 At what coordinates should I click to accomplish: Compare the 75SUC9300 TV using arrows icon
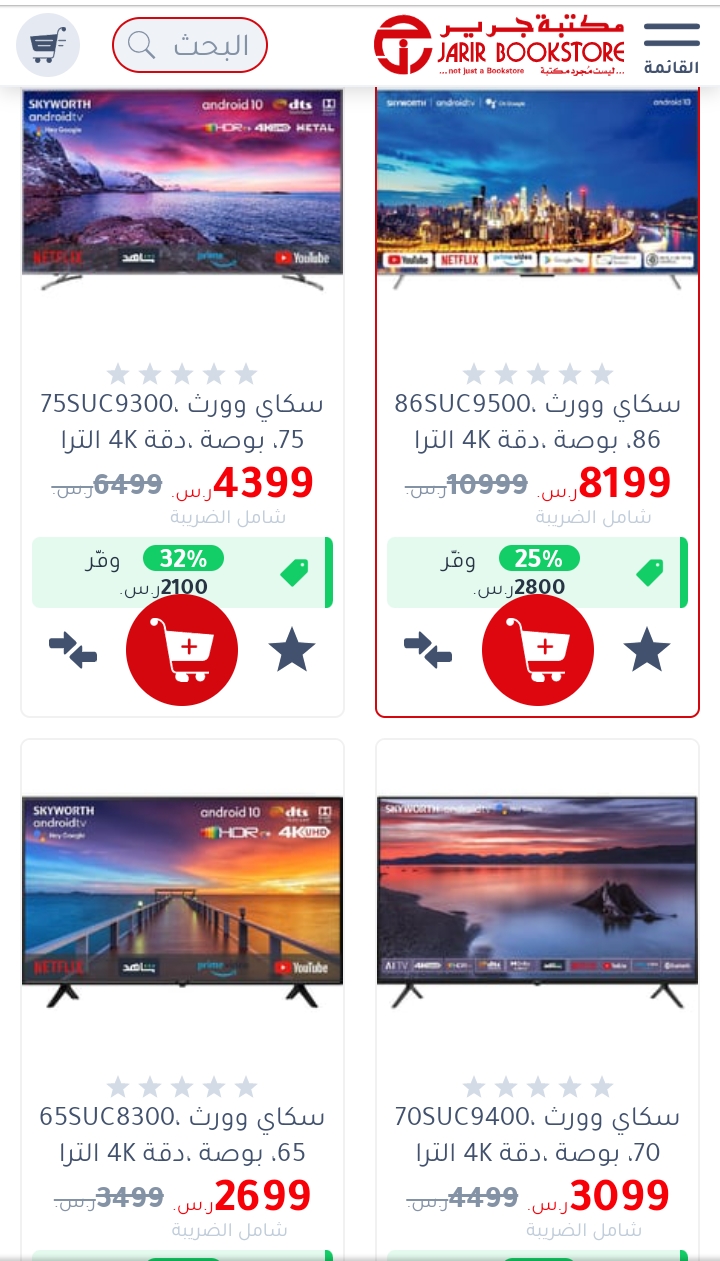(x=73, y=650)
